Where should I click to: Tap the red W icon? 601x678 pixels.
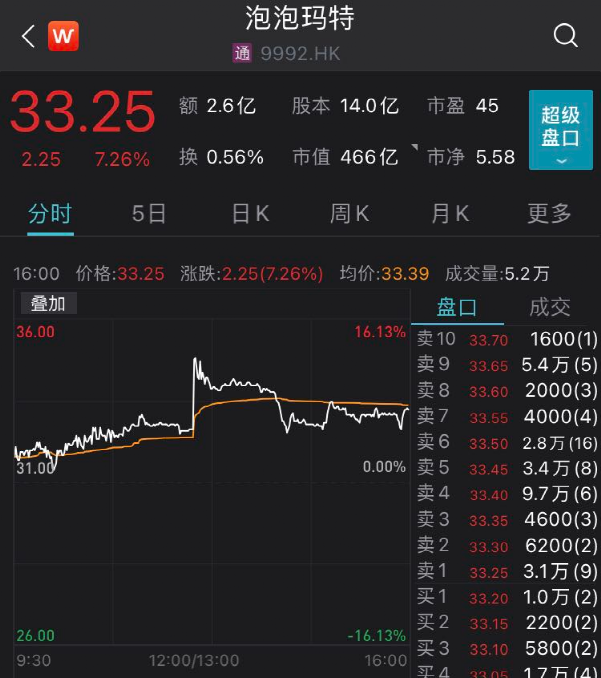pos(64,37)
